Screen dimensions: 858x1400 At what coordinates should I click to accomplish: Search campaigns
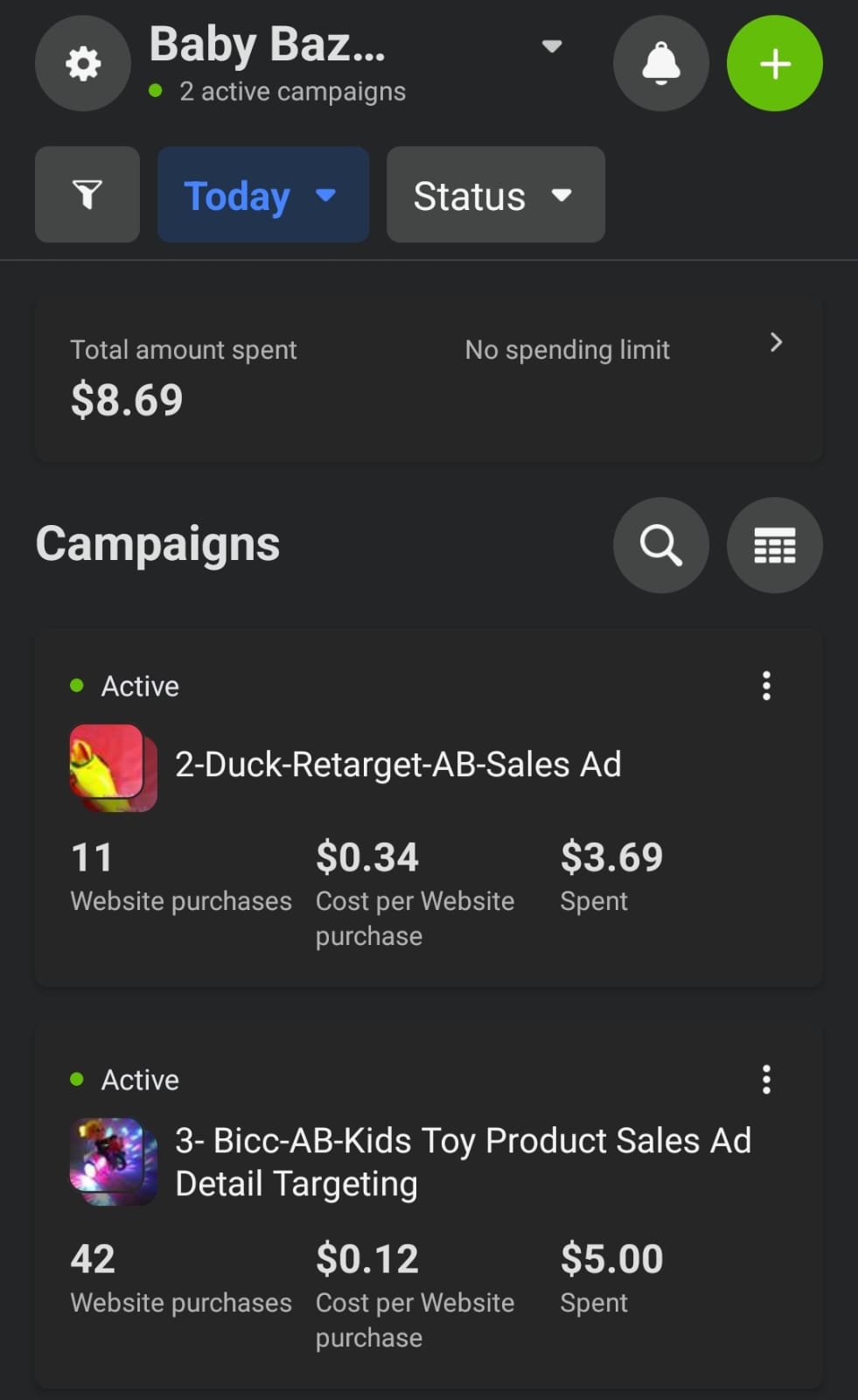coord(661,545)
